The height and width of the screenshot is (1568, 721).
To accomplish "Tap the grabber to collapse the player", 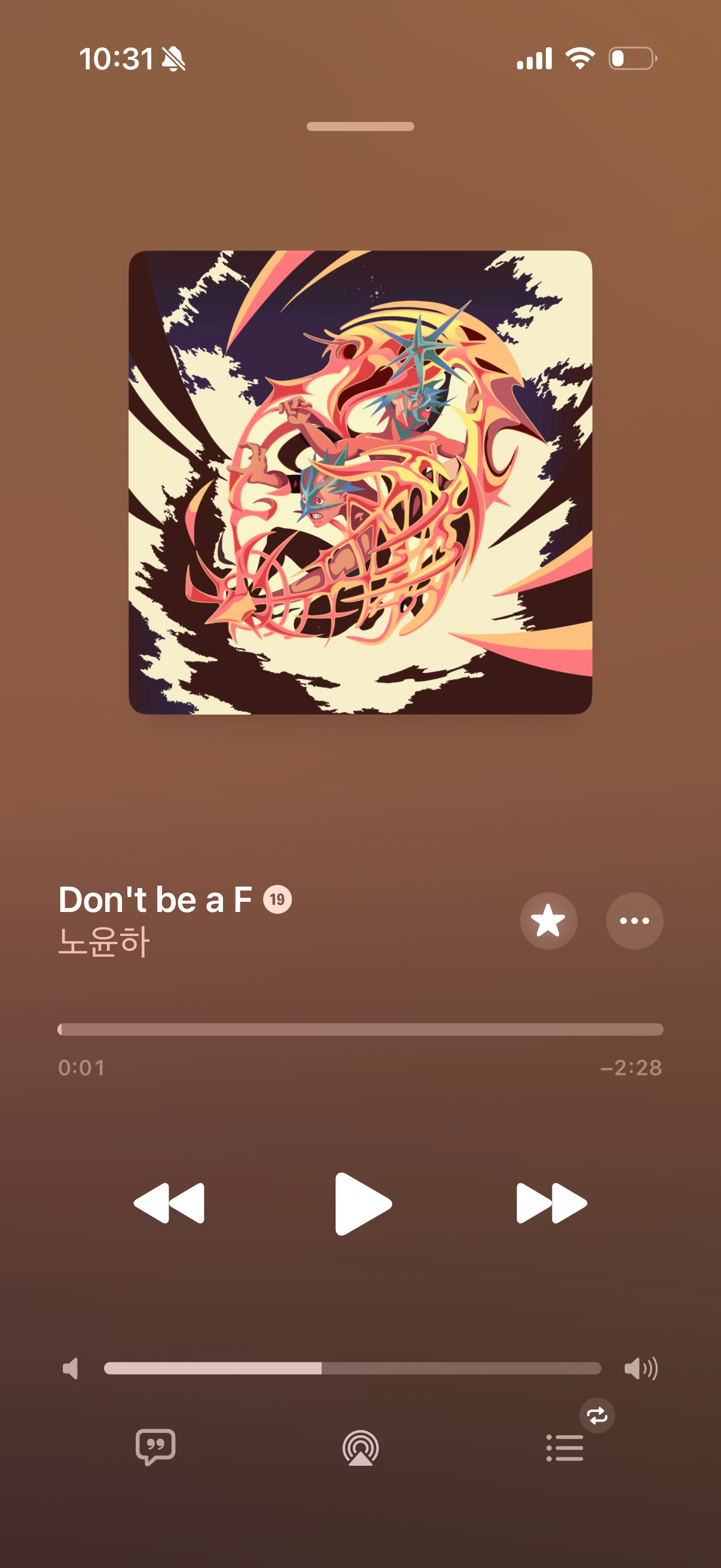I will (360, 126).
